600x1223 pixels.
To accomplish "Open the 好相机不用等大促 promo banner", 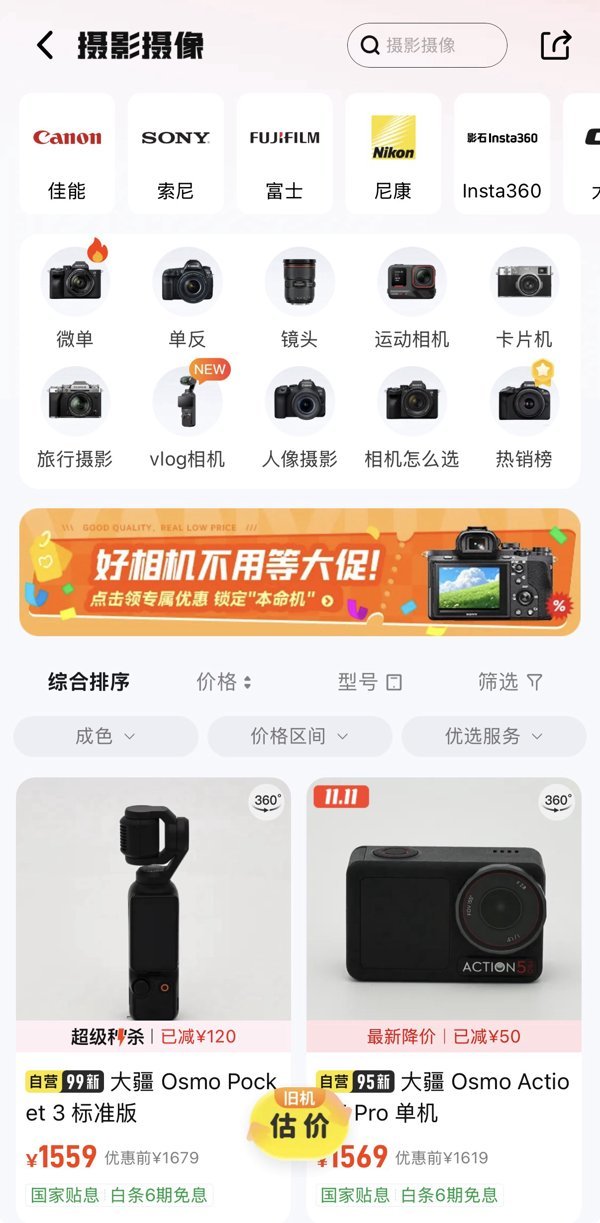I will pyautogui.click(x=300, y=572).
